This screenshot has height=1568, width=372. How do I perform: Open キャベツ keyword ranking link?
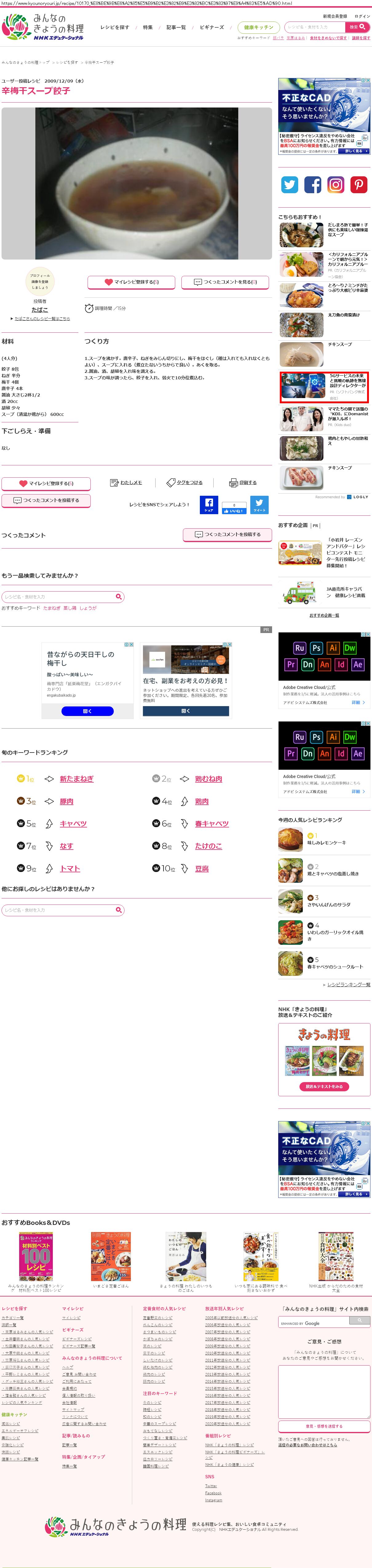click(73, 823)
